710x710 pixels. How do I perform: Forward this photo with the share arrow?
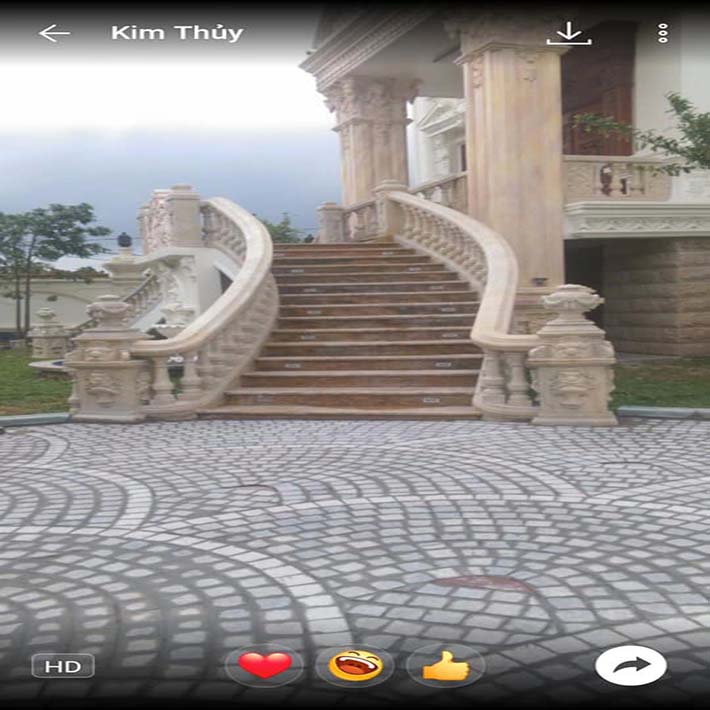pos(631,665)
